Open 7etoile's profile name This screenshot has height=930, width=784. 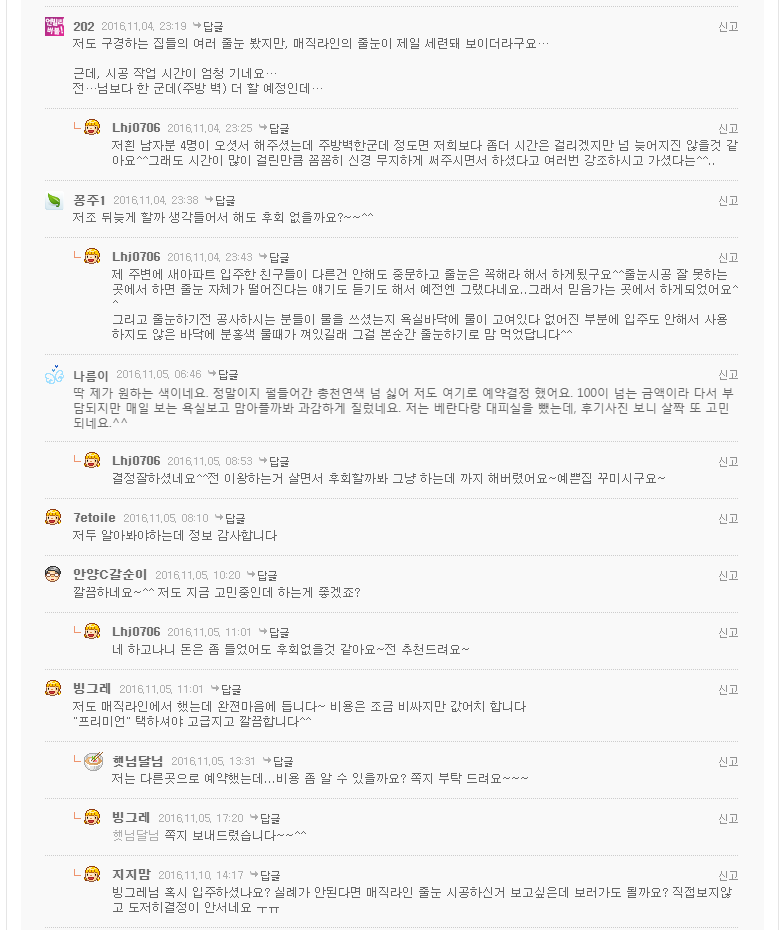click(94, 518)
